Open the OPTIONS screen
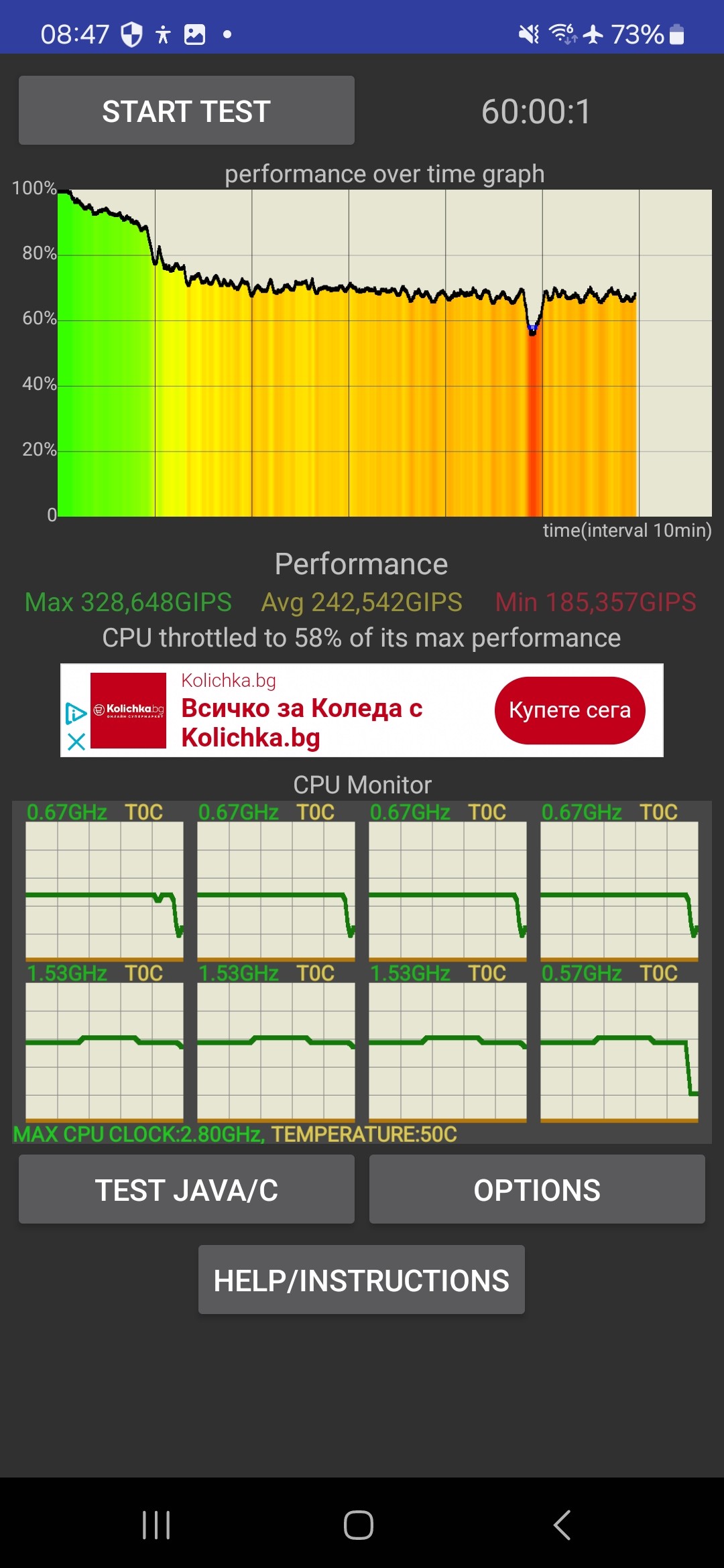This screenshot has width=724, height=1568. point(537,1189)
